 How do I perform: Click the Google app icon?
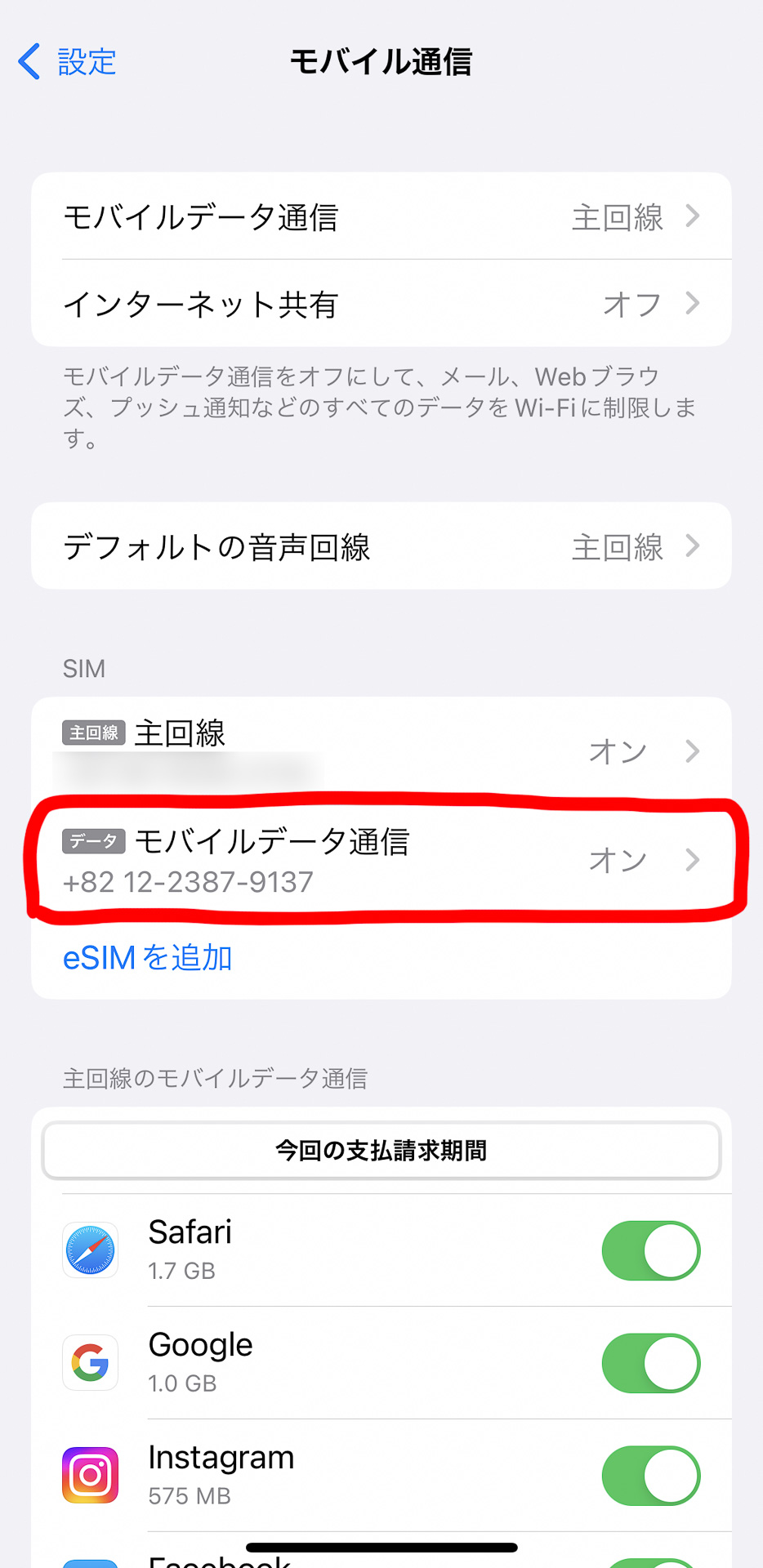tap(90, 1362)
